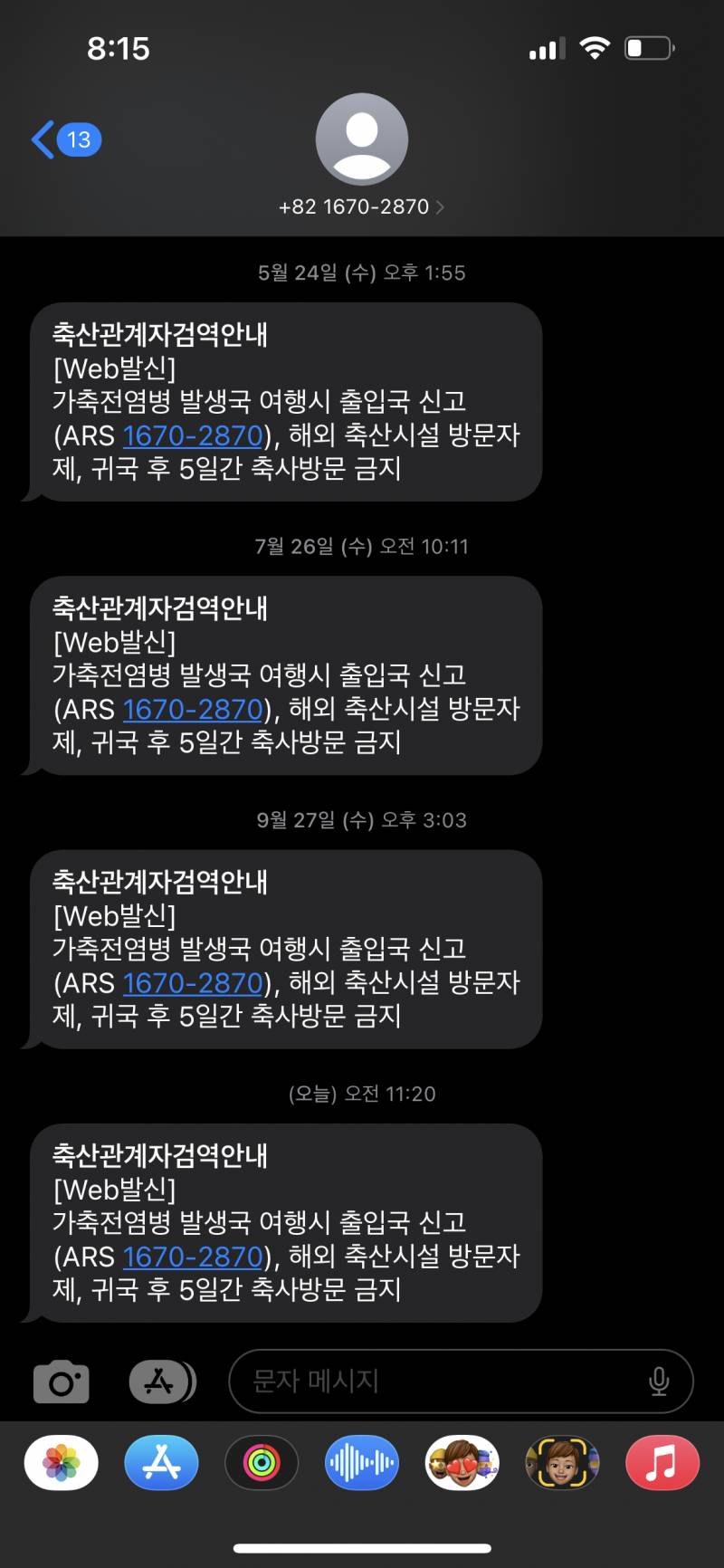
Task: Launch Apple Music from the dock
Action: click(662, 1463)
